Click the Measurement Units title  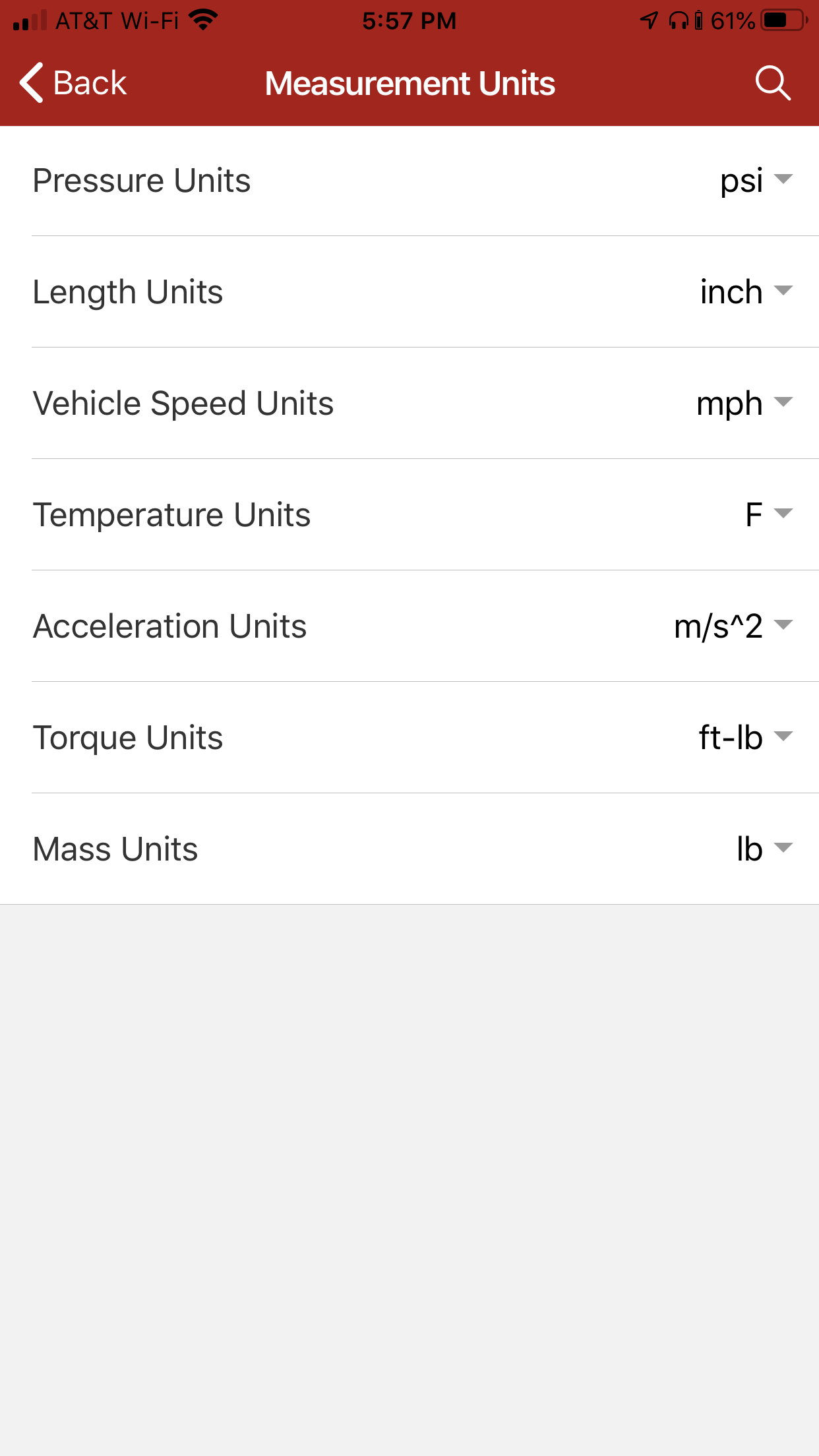tap(409, 82)
